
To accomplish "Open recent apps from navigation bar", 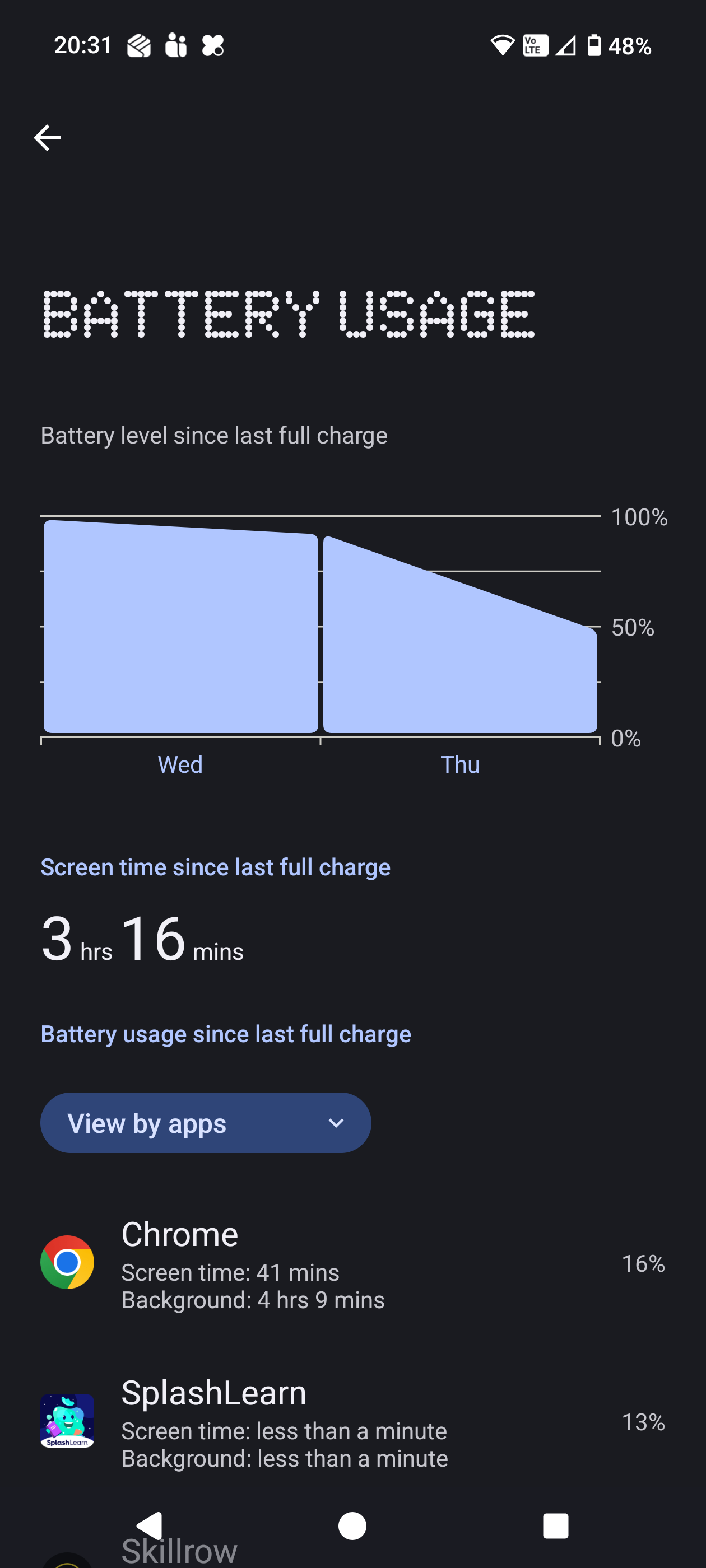I will tap(555, 1526).
